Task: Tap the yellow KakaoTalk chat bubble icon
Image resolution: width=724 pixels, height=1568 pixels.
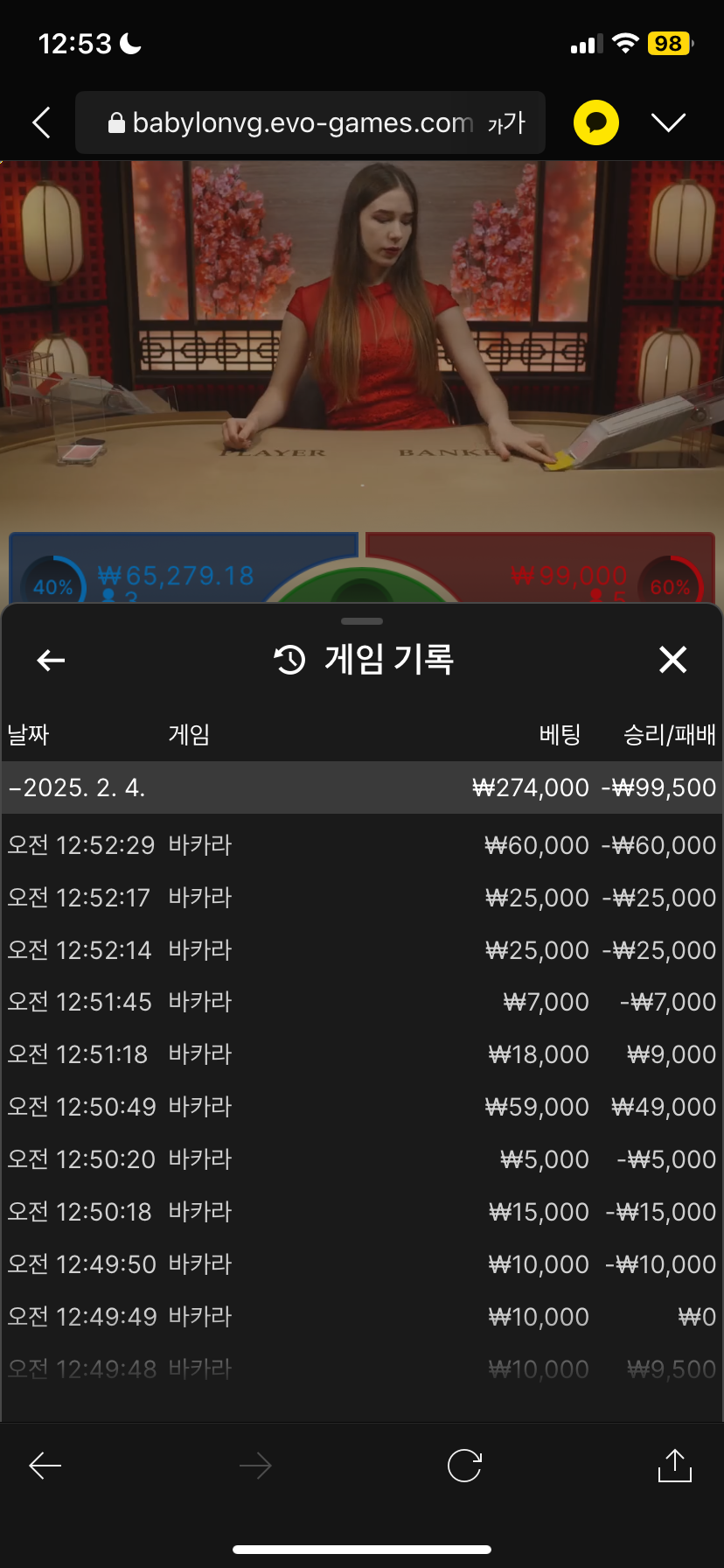Action: [596, 122]
